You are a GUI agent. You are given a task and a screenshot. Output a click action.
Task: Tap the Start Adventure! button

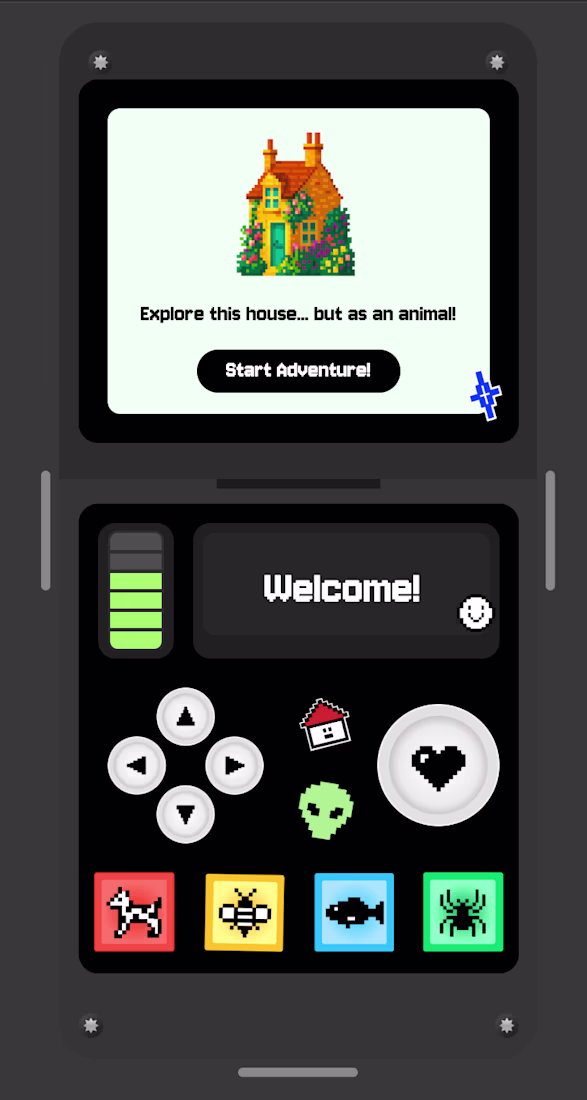point(298,370)
